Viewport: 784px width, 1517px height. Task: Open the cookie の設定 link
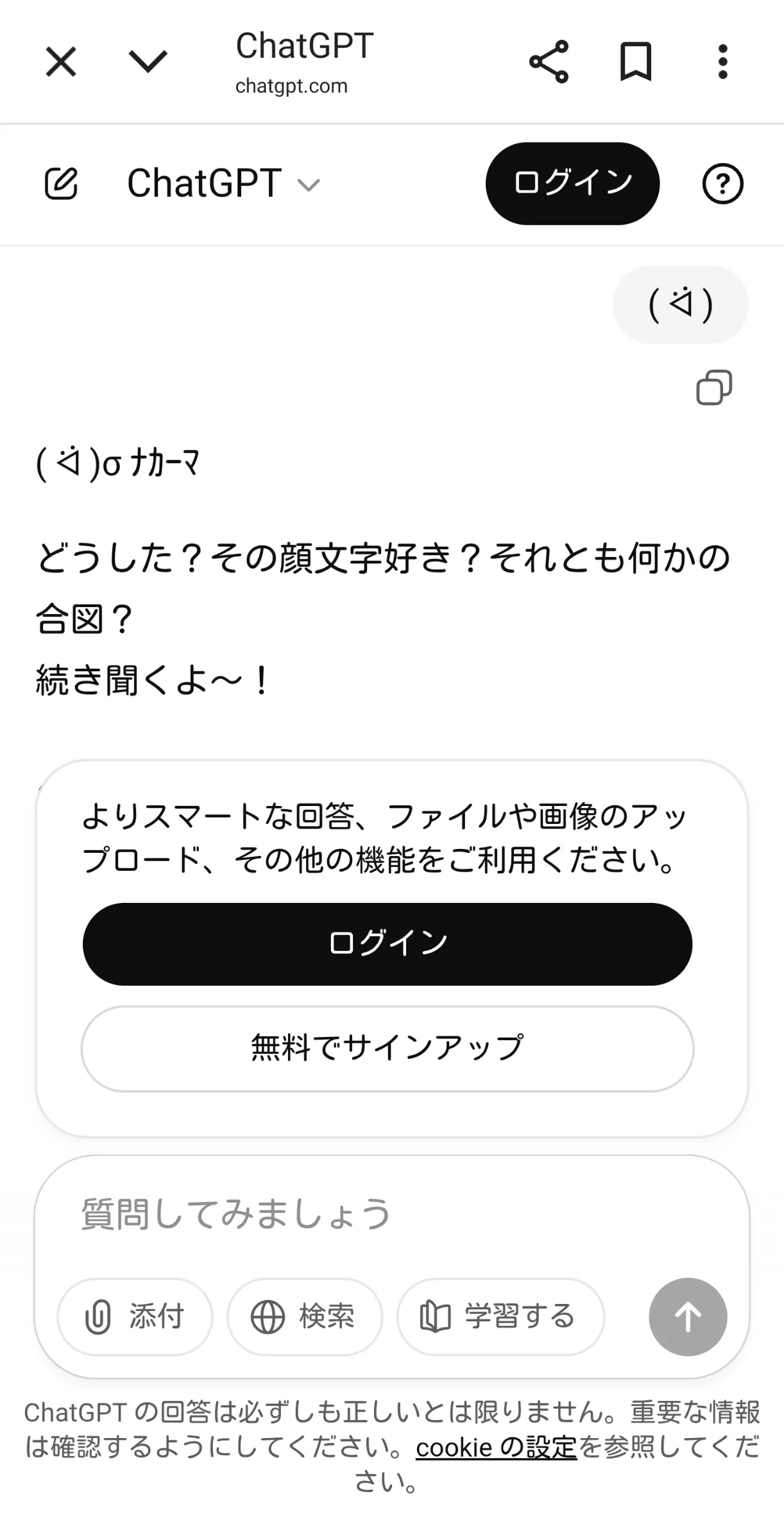(496, 1448)
